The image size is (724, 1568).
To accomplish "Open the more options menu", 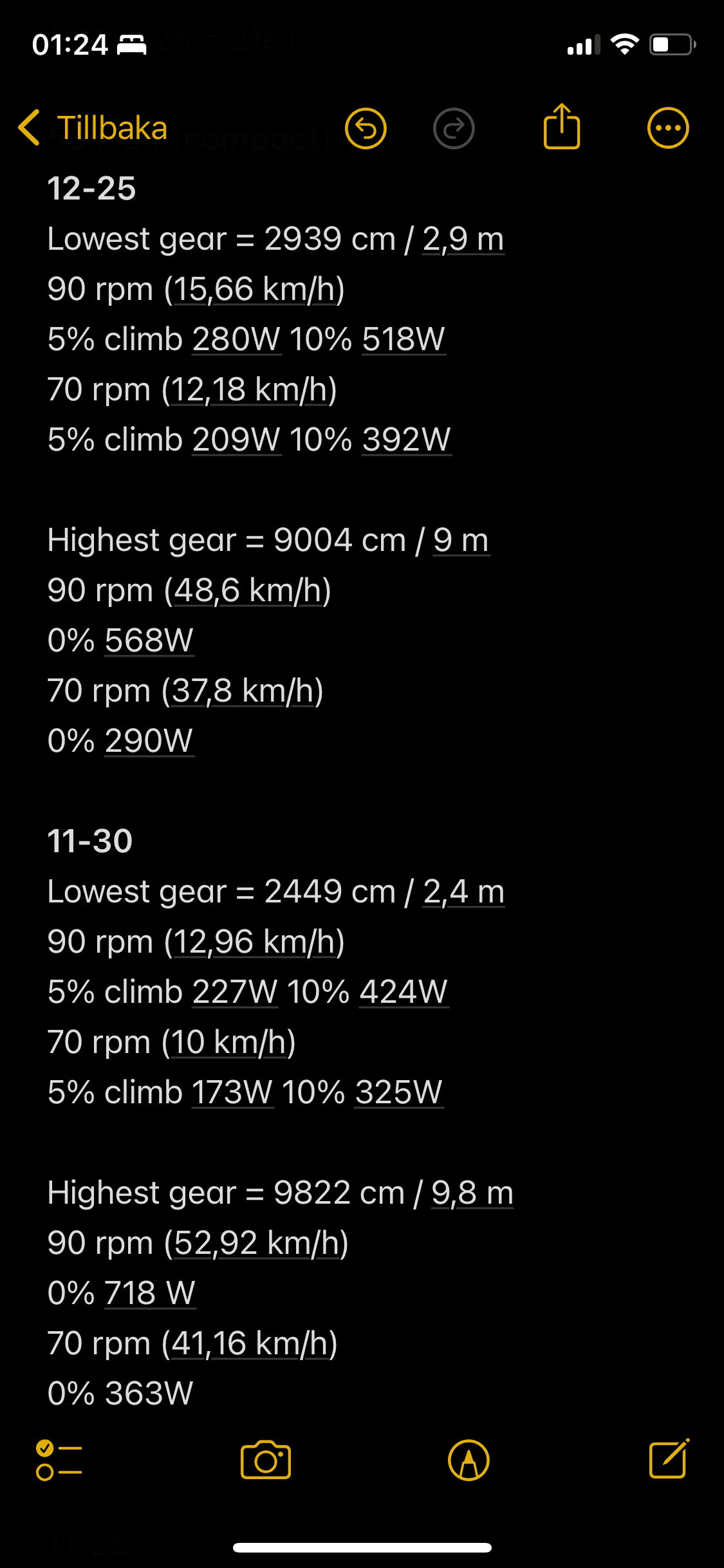I will pos(668,128).
